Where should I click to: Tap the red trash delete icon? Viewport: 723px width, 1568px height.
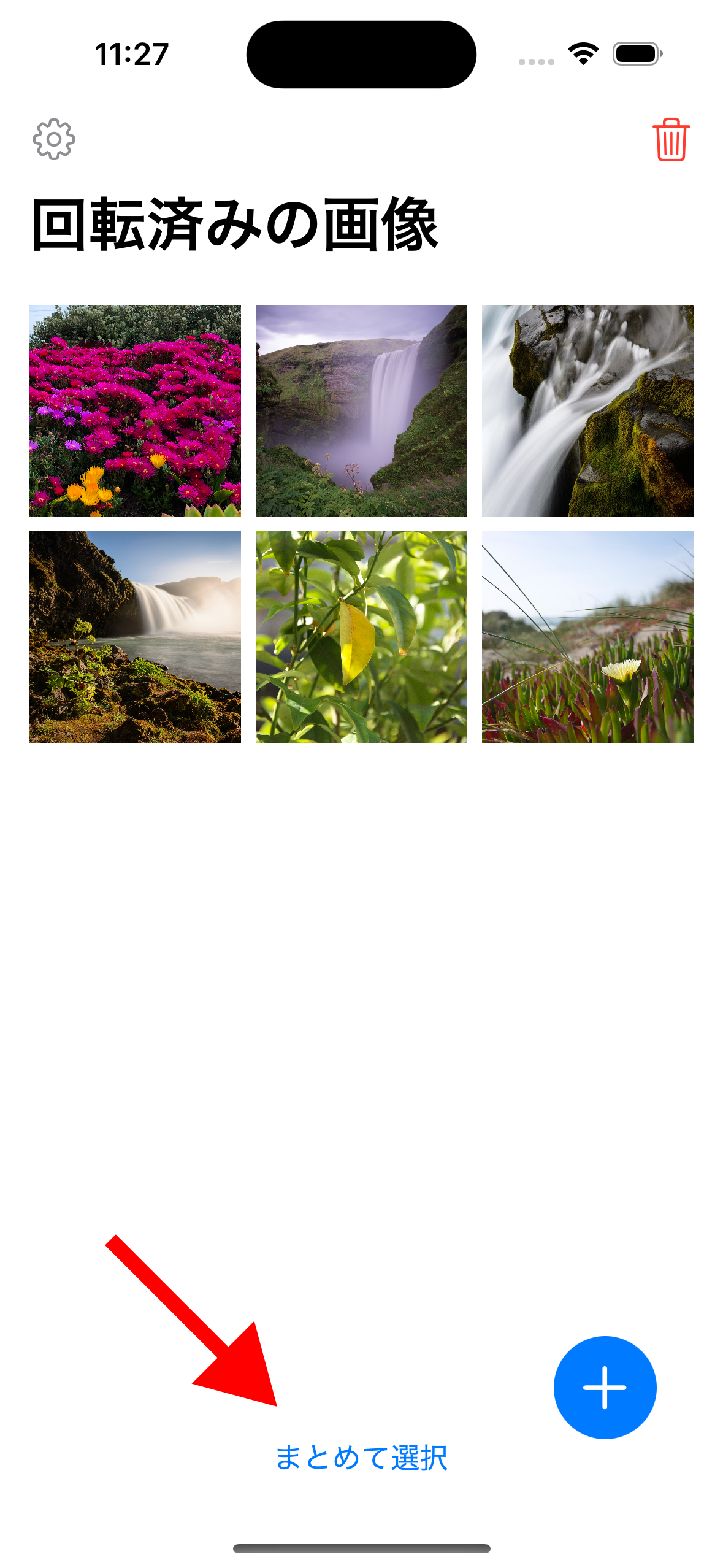[671, 140]
